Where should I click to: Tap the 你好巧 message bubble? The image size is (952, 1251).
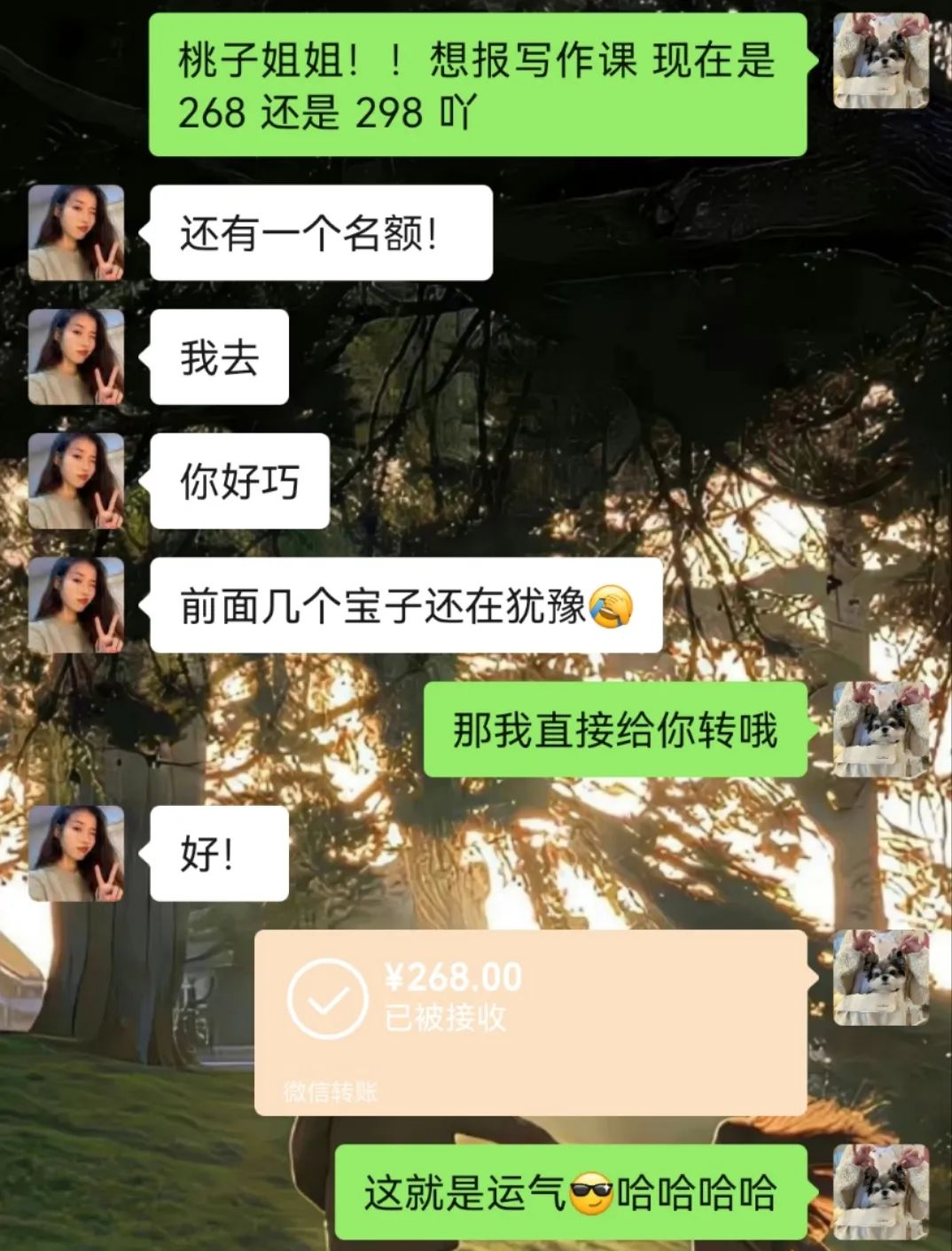(x=239, y=481)
